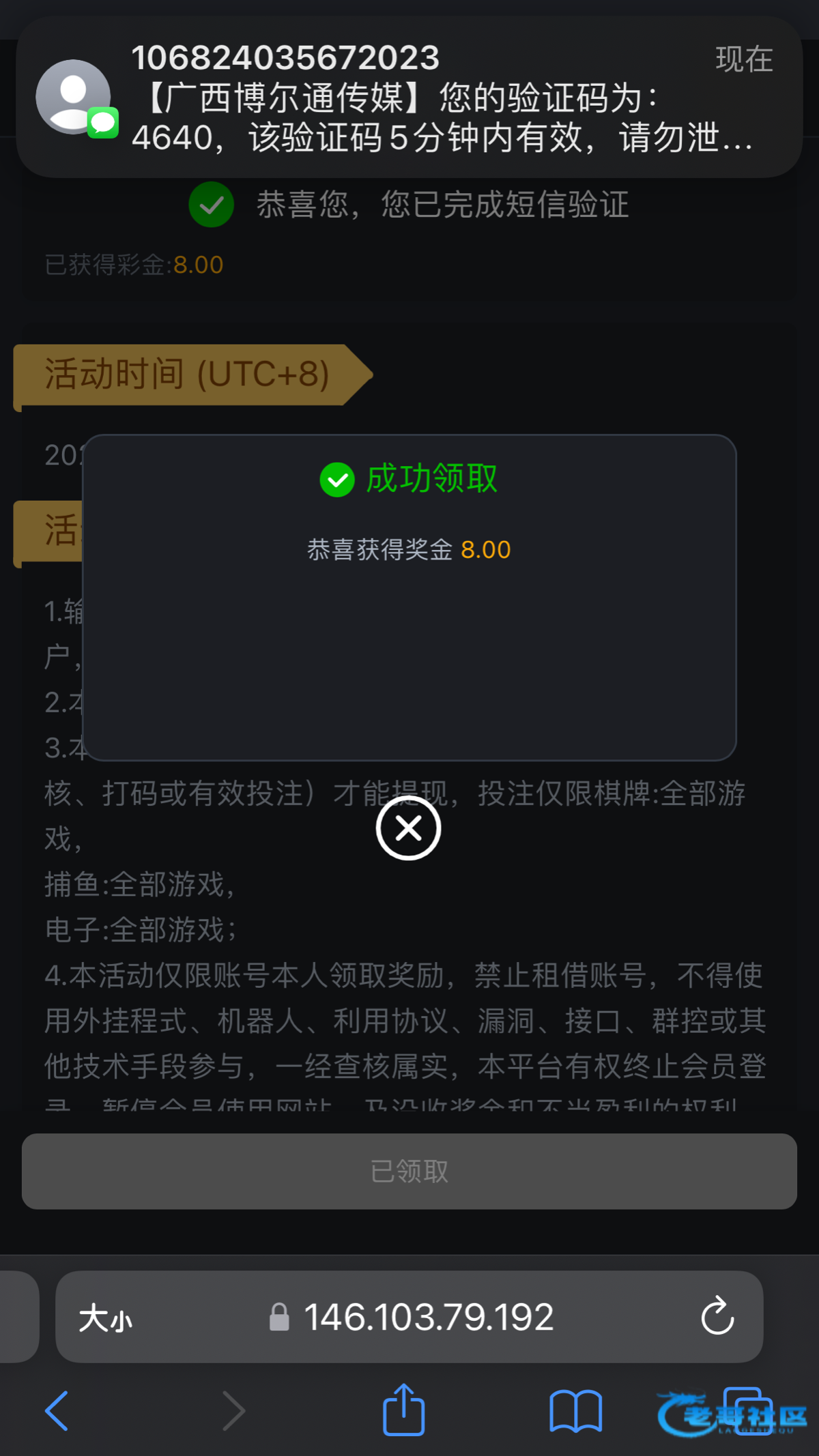Close the 成功领取 reward popup

click(408, 828)
